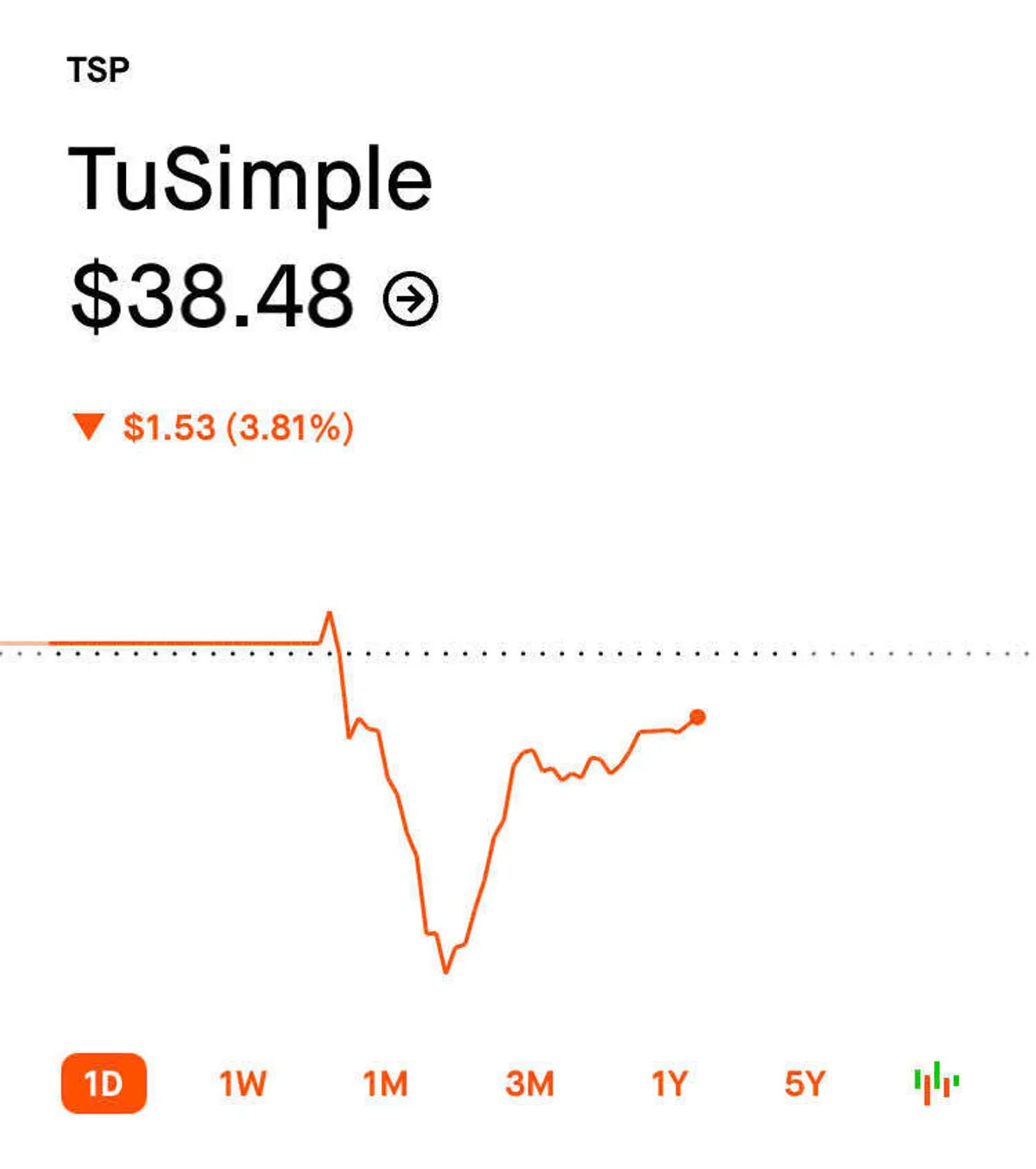Switch to the 5Y chart
Image resolution: width=1036 pixels, height=1169 pixels.
[805, 1083]
